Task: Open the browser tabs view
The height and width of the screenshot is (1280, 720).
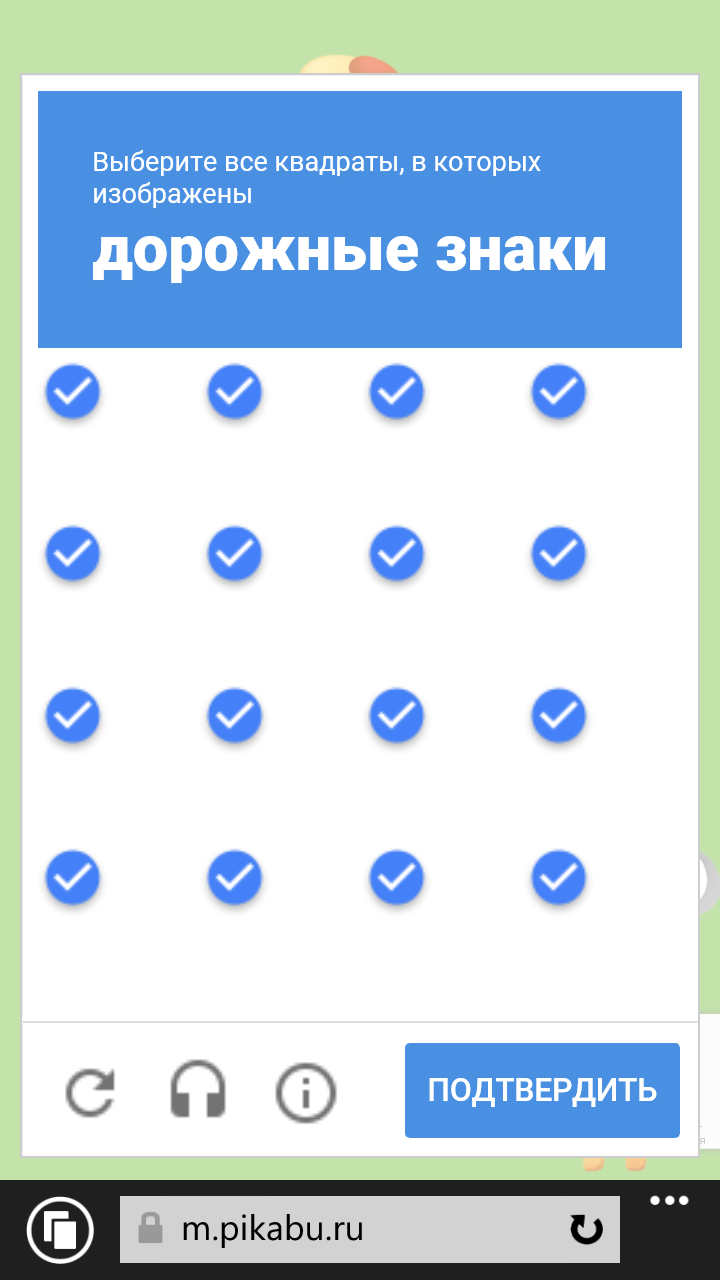Action: click(x=61, y=1229)
